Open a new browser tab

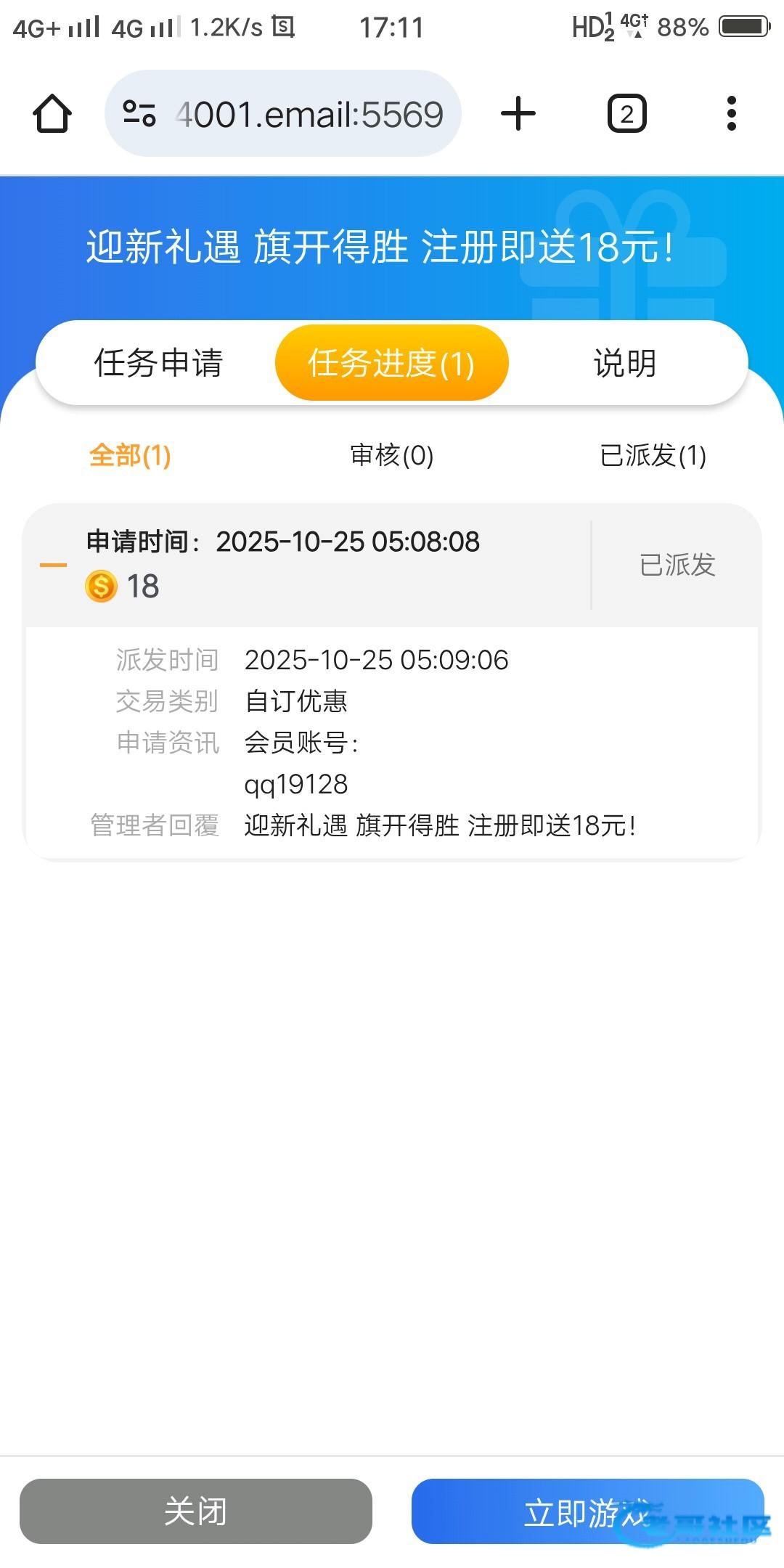coord(518,114)
